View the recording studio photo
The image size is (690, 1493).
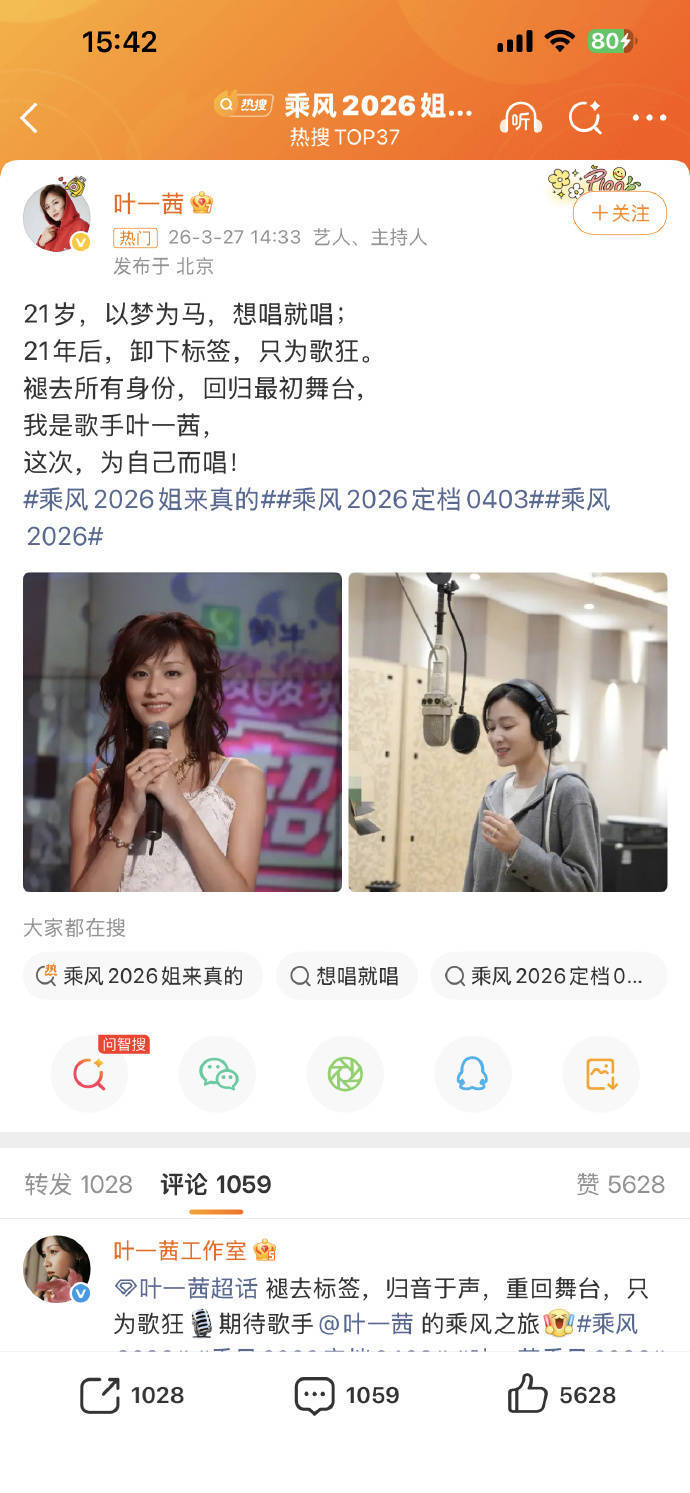(507, 731)
